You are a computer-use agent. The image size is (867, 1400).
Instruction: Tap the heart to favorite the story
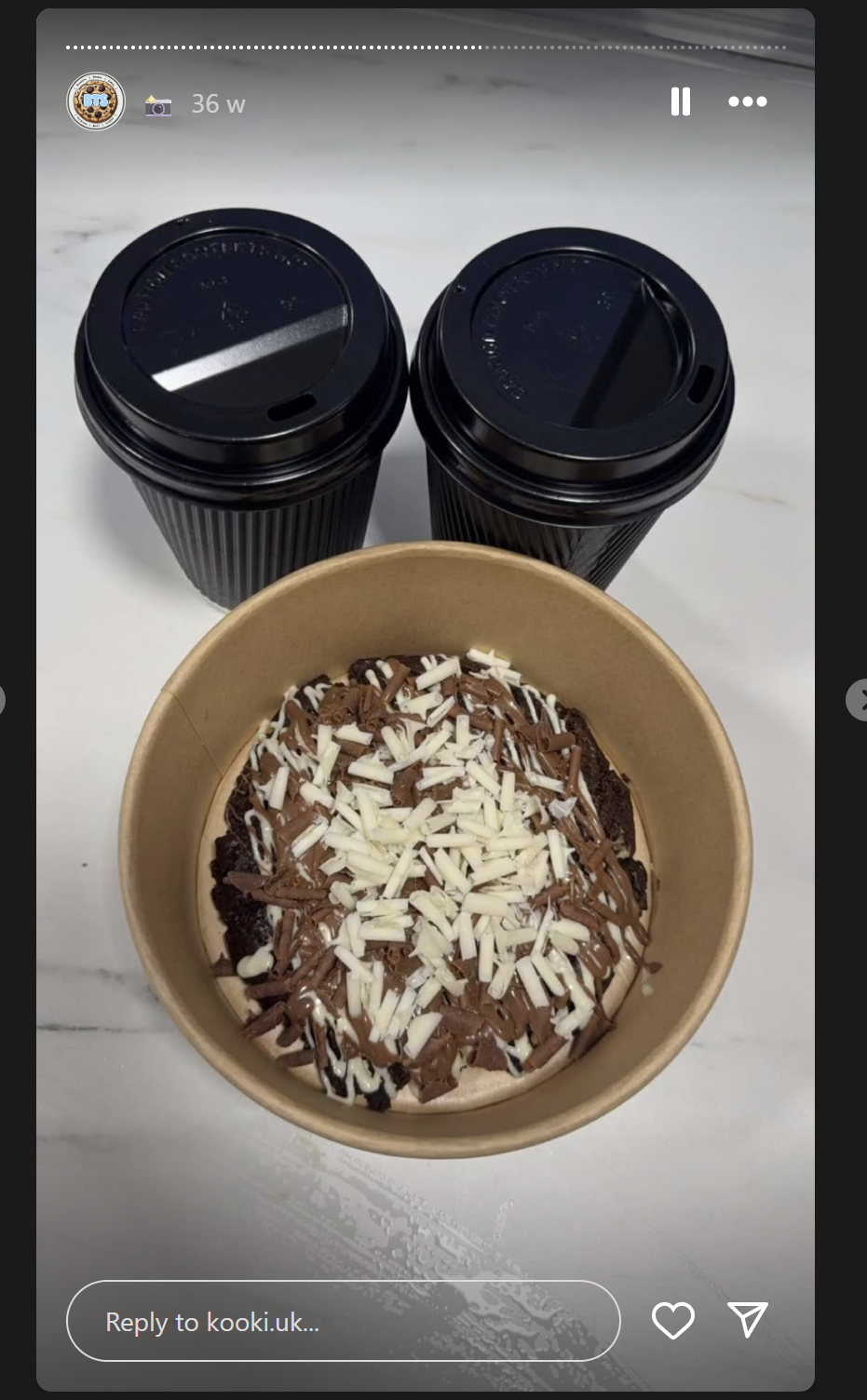(x=674, y=1321)
